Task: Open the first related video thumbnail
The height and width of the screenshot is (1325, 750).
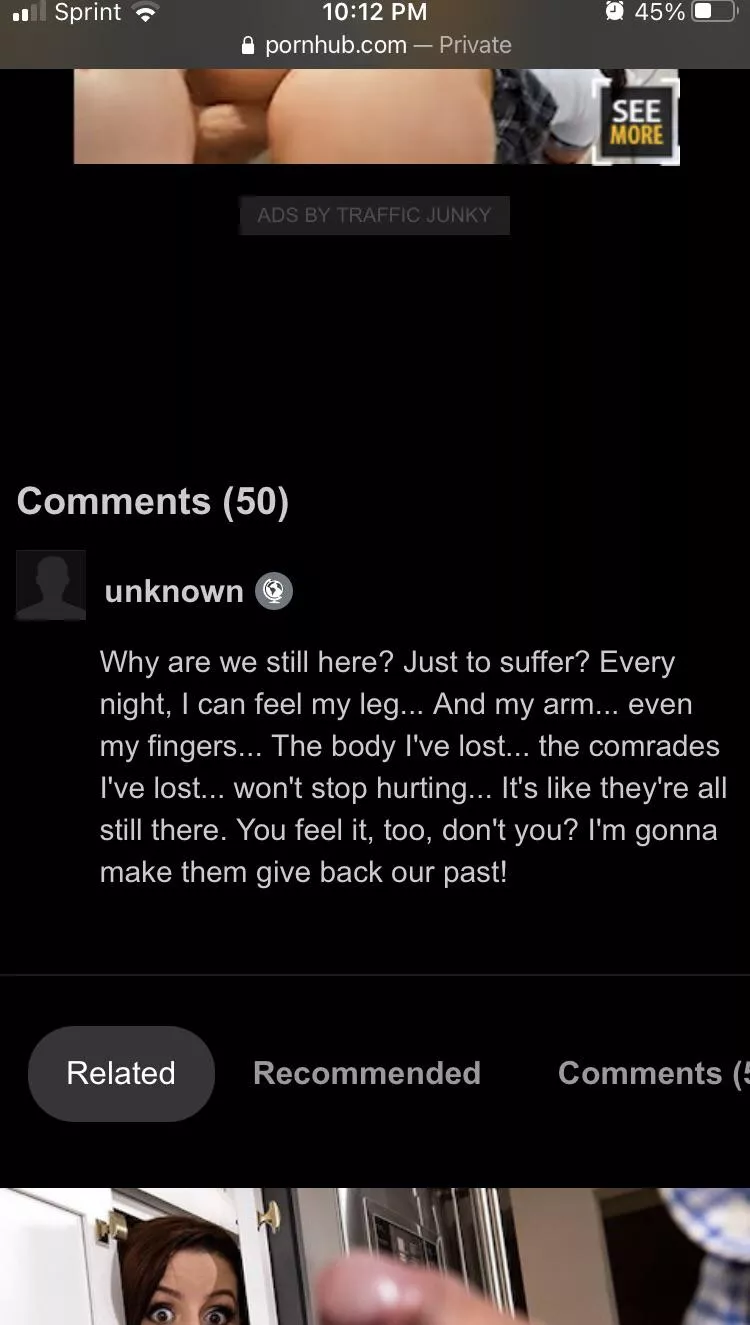Action: click(375, 1256)
